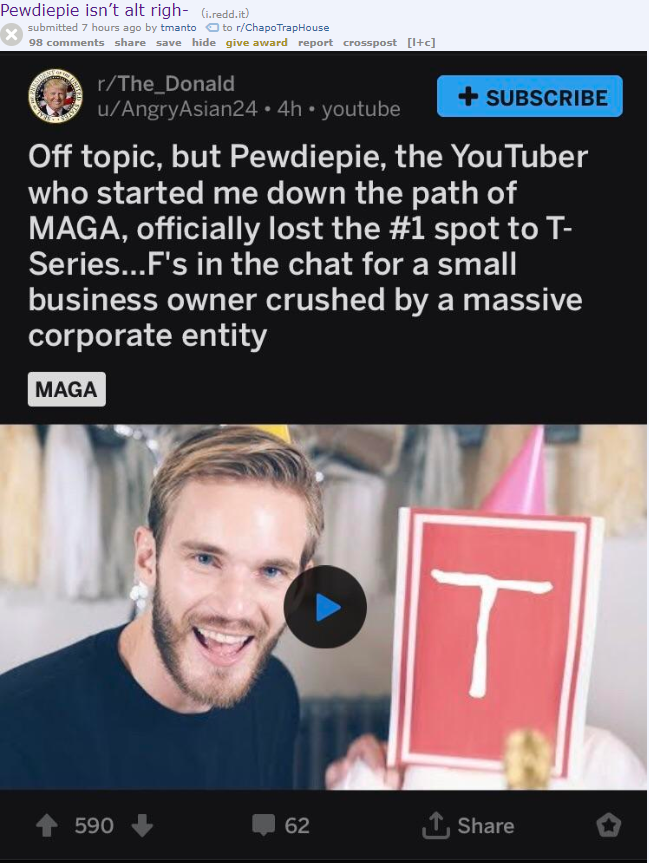Report this post

click(315, 43)
